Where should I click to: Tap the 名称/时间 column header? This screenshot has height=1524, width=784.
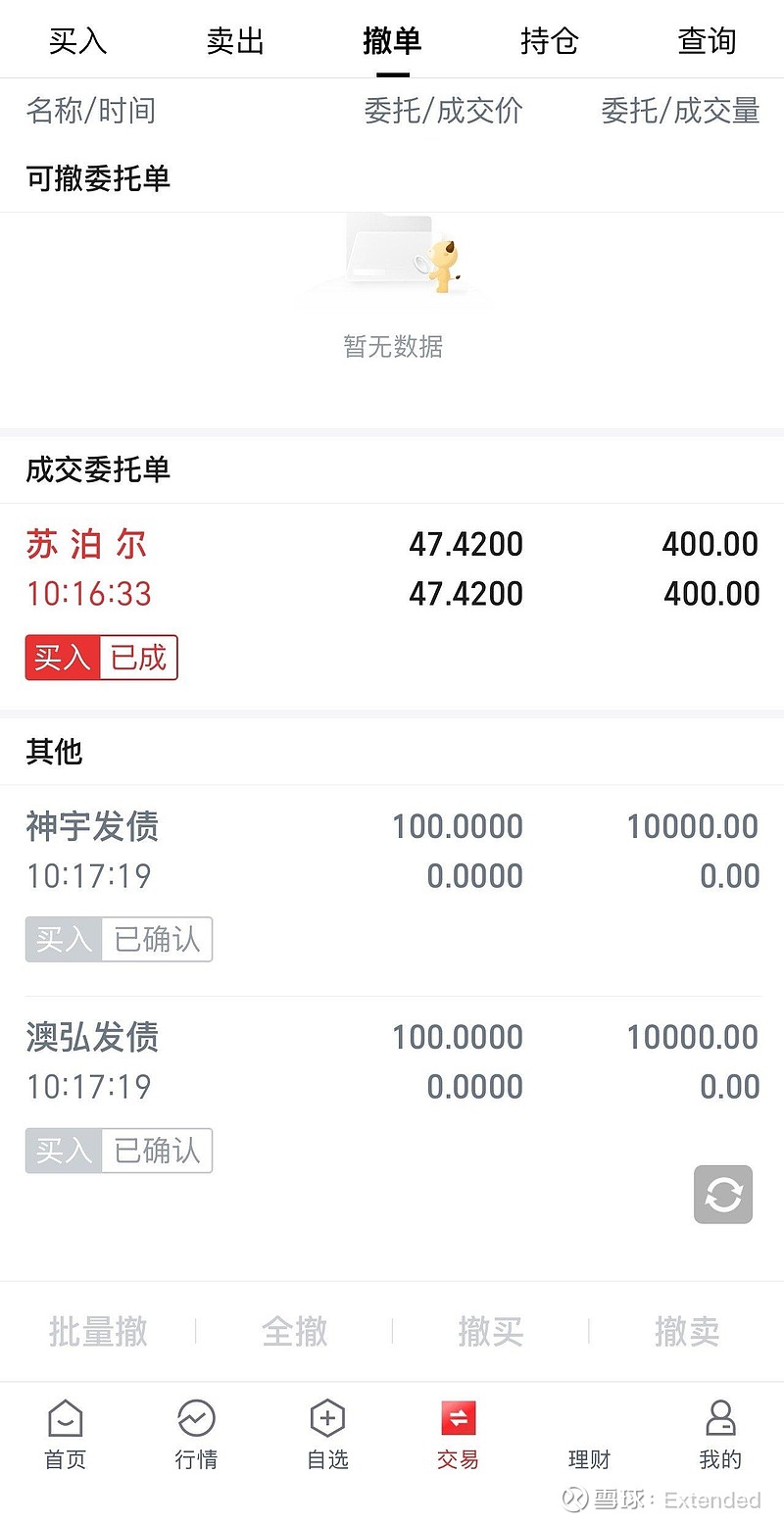(x=90, y=111)
